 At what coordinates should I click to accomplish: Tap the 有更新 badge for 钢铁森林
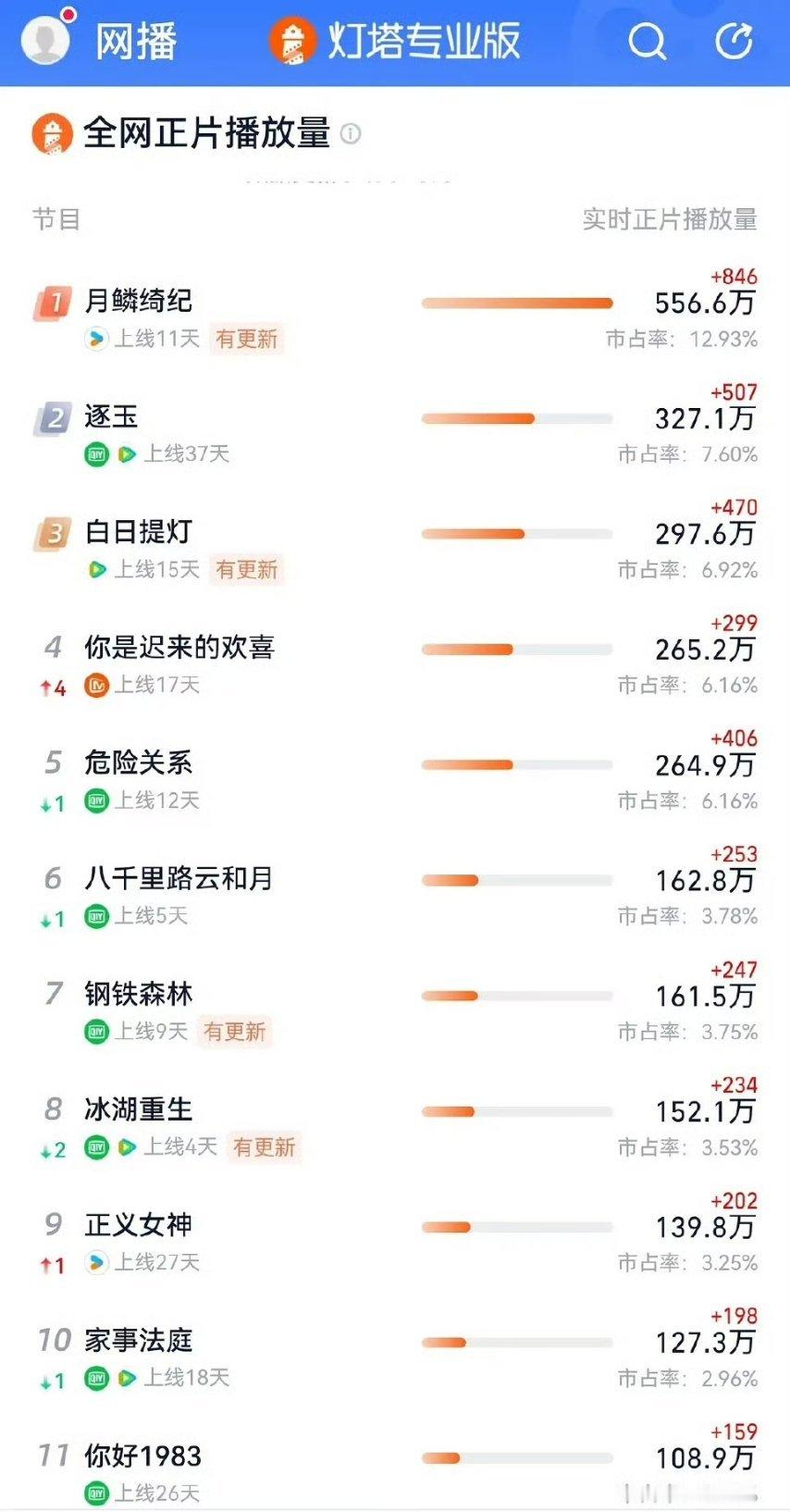(x=234, y=1032)
